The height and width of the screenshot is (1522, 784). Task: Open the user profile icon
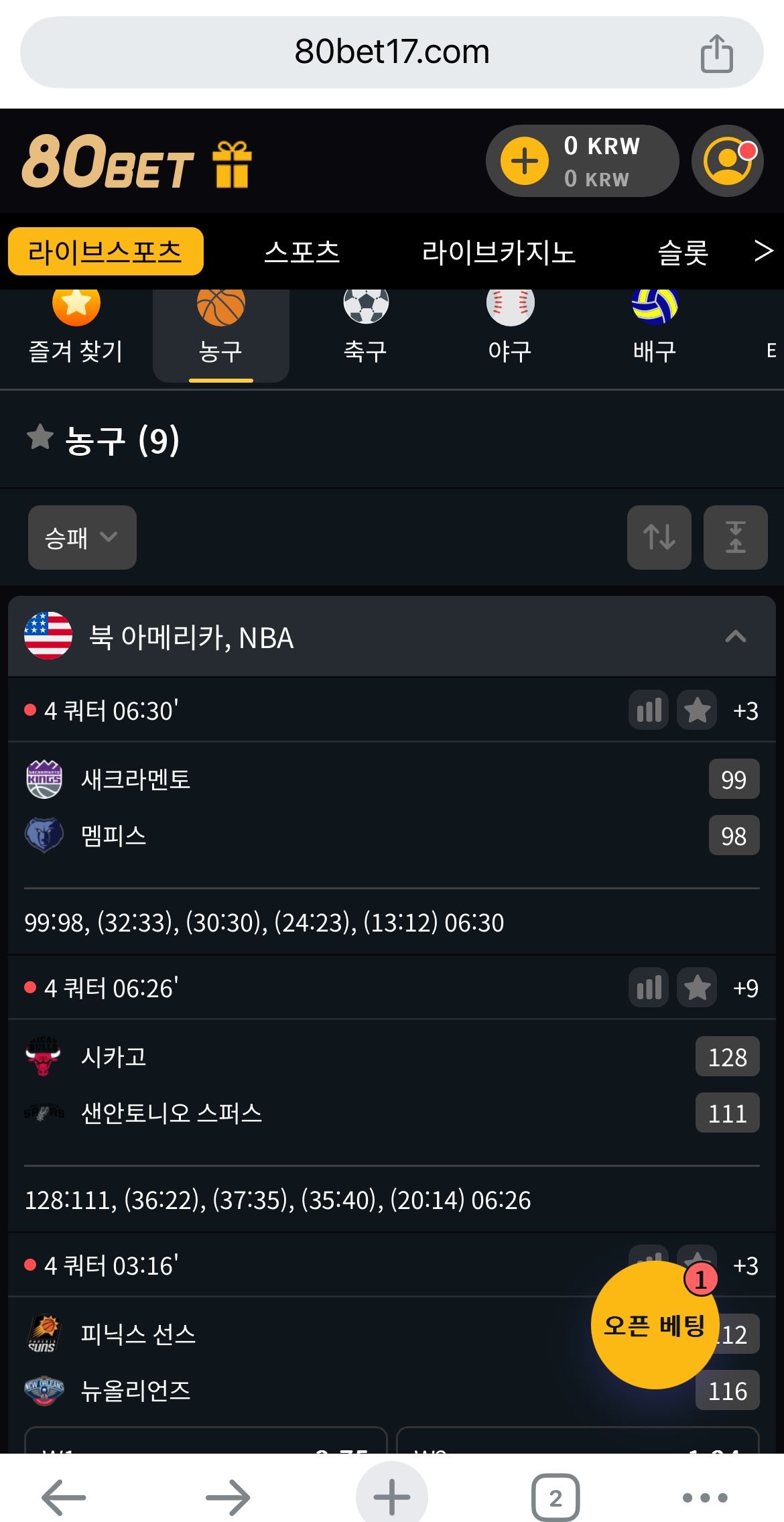(727, 161)
